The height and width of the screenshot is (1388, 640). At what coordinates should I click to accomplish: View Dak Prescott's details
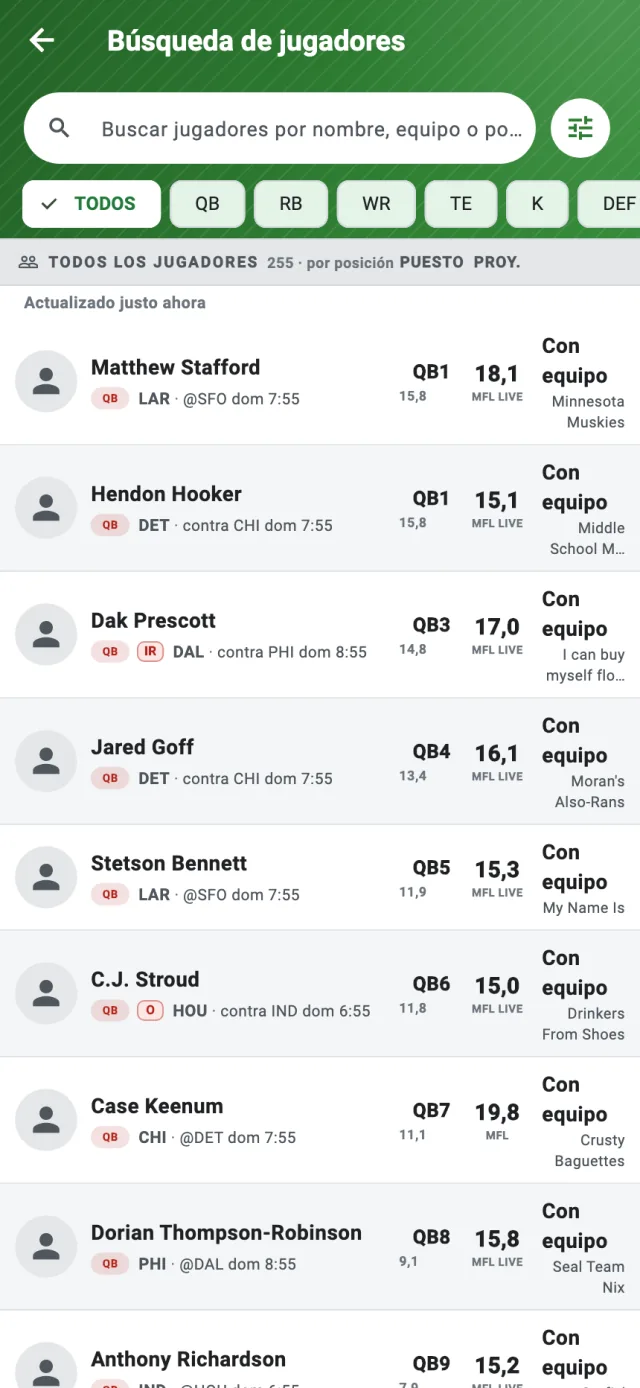320,635
